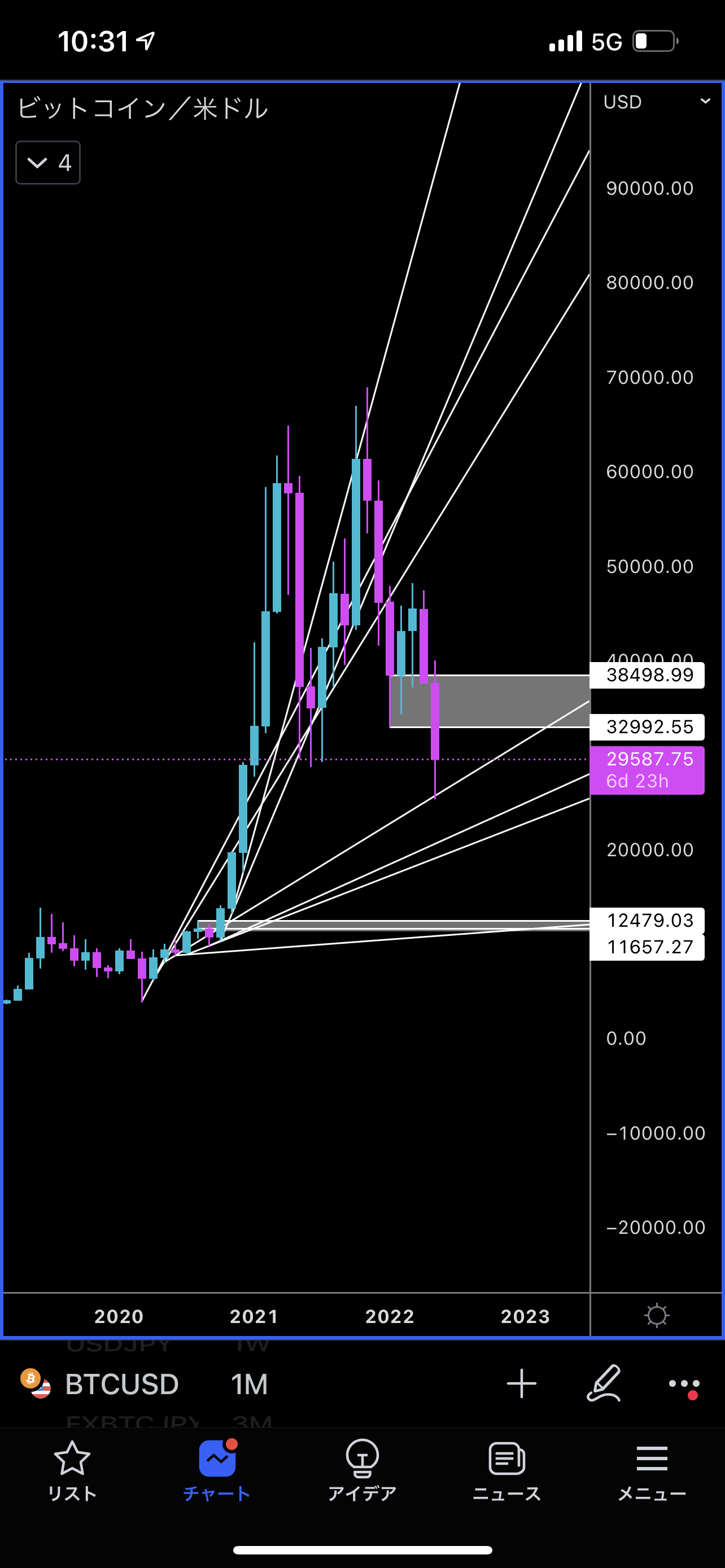The image size is (725, 1568).
Task: Tap the BTCUSD symbol selector
Action: [x=100, y=1384]
